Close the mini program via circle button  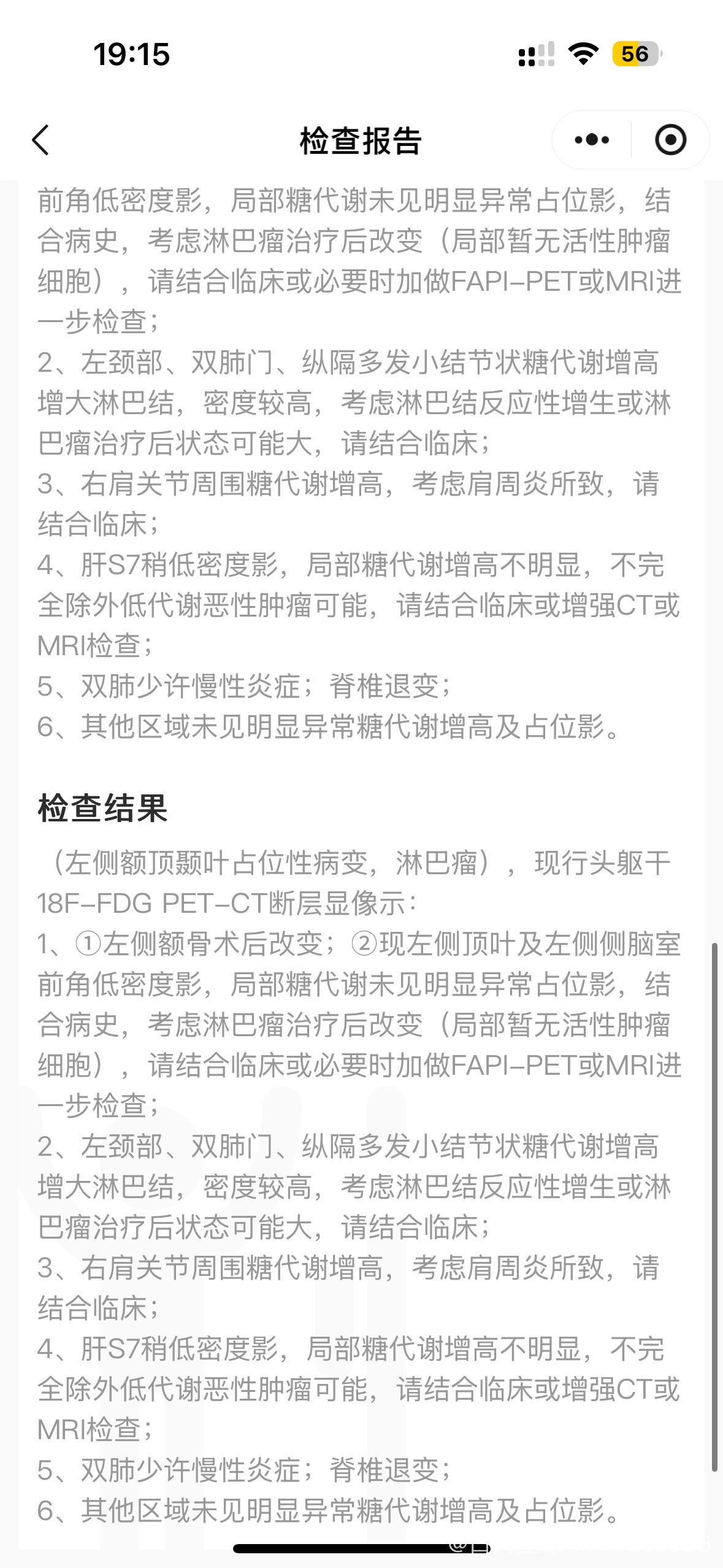pyautogui.click(x=670, y=140)
